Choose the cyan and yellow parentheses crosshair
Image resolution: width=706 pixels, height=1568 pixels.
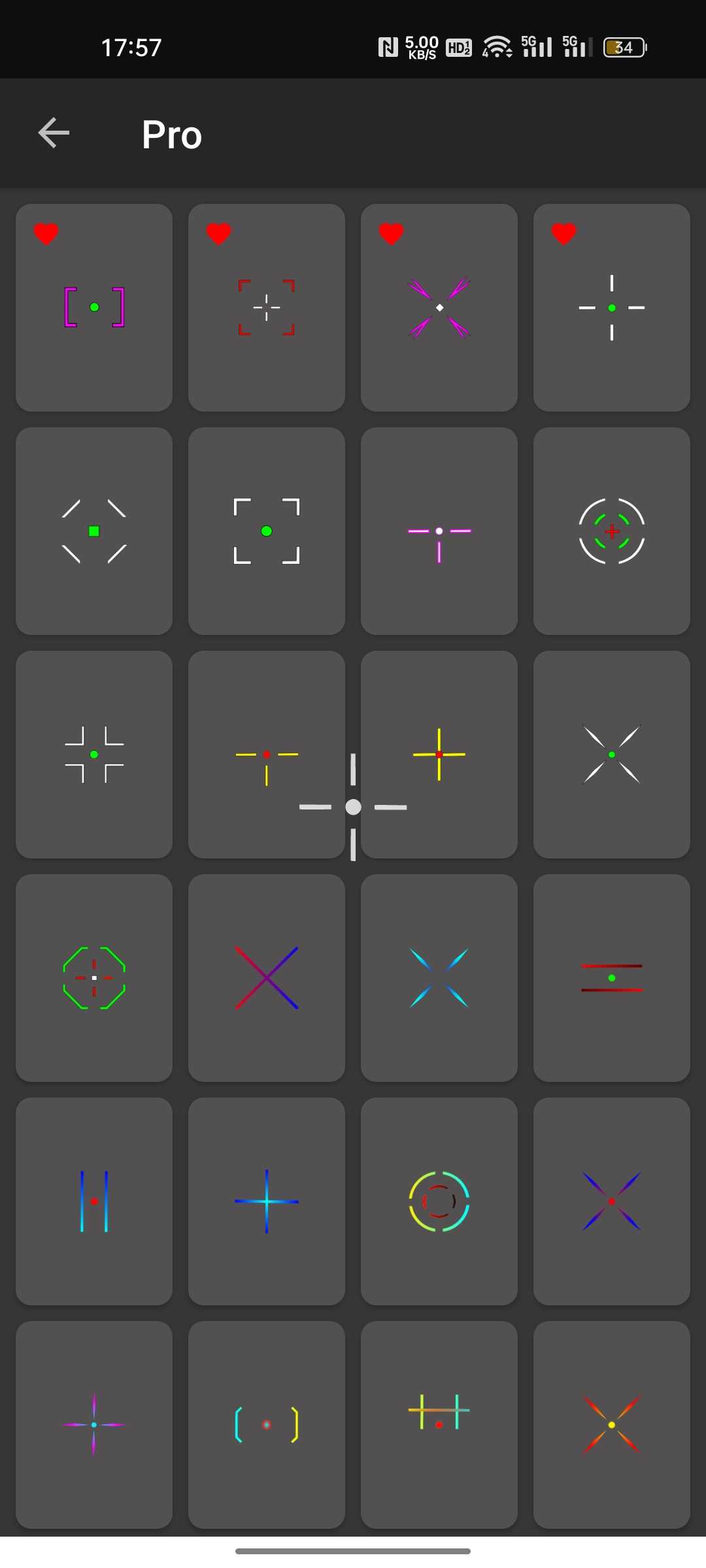[267, 1424]
